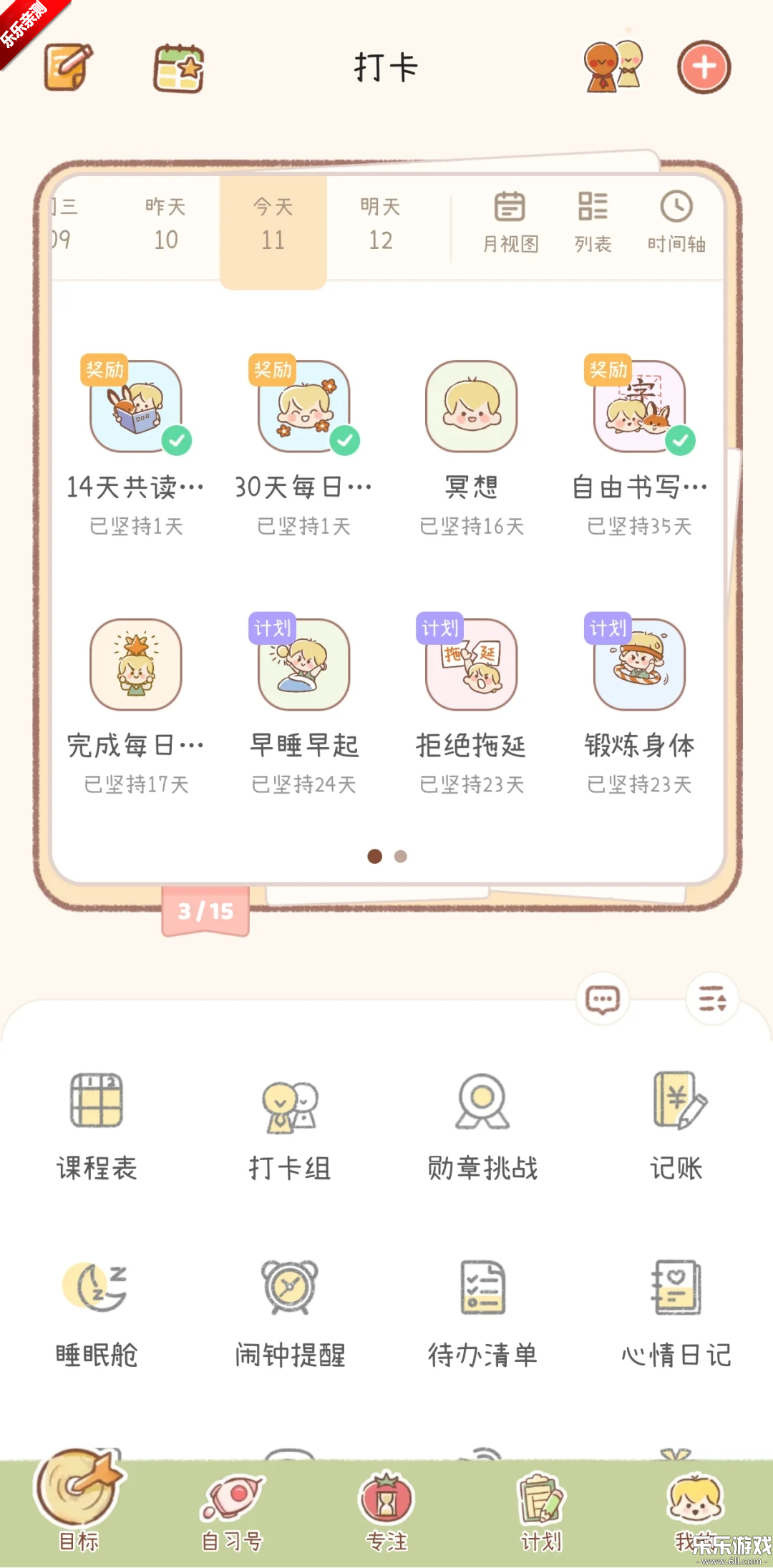
Task: Switch to the 我的 profile tab
Action: 696,1503
